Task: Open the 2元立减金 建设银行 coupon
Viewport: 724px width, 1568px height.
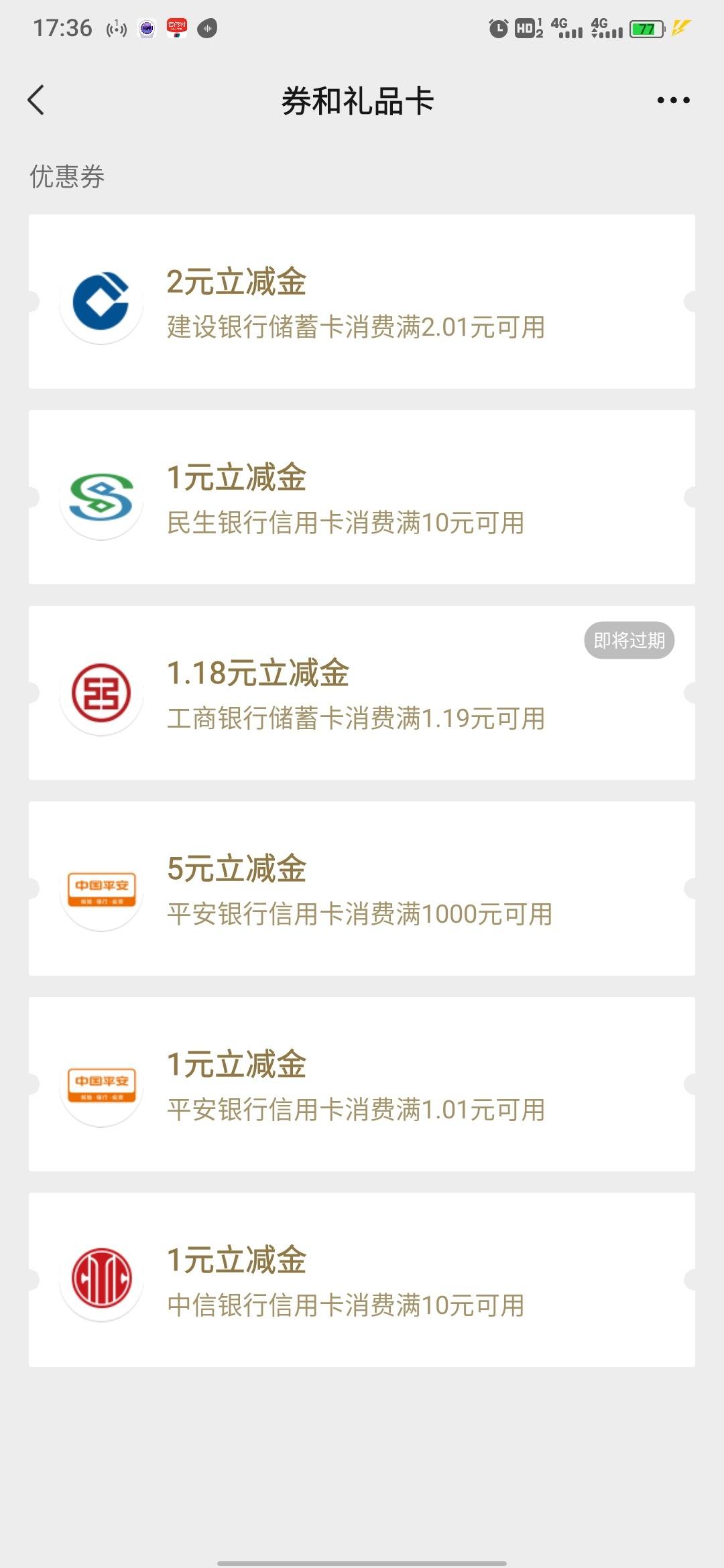Action: click(362, 302)
